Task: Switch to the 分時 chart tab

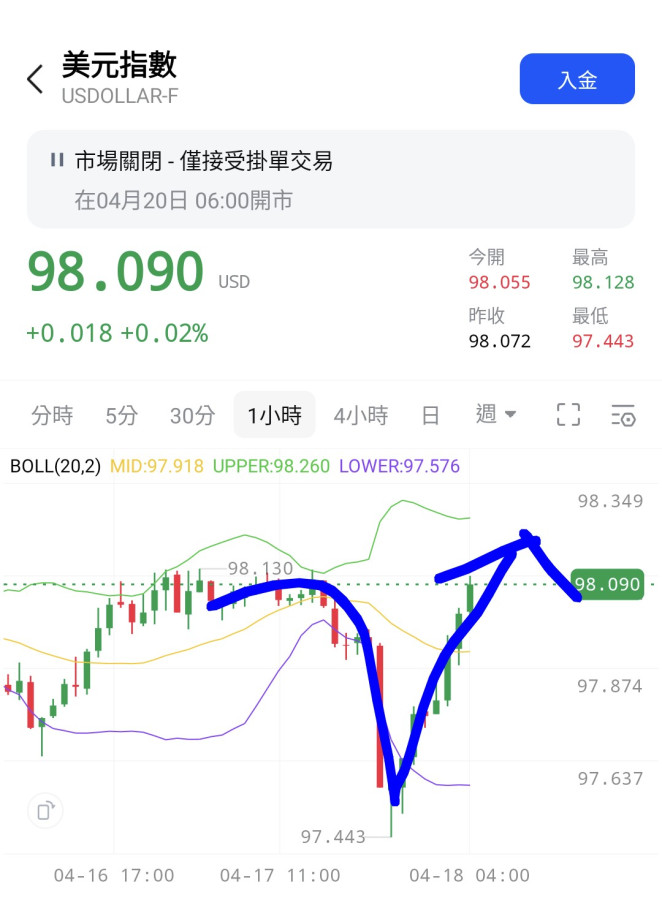Action: click(x=52, y=415)
